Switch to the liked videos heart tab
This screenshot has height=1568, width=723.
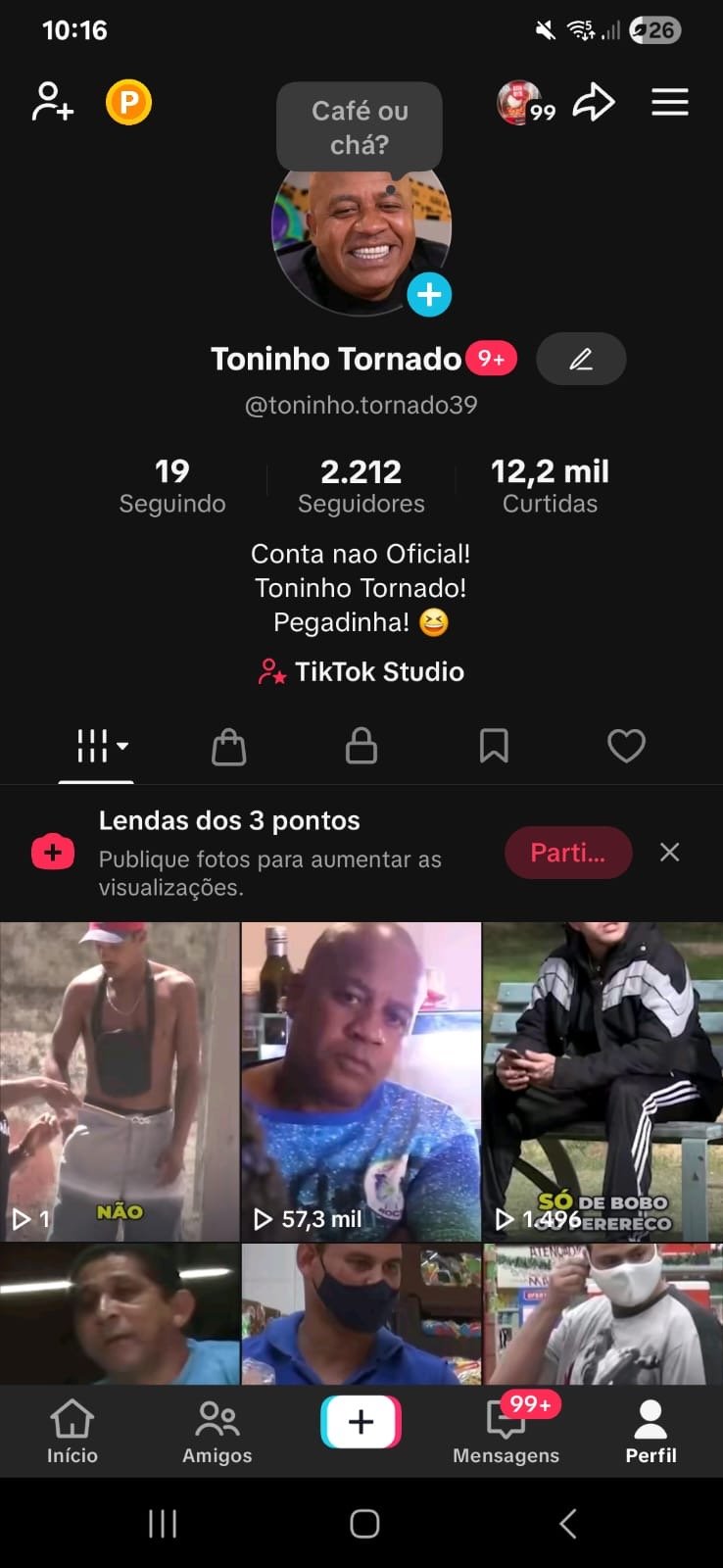click(626, 747)
